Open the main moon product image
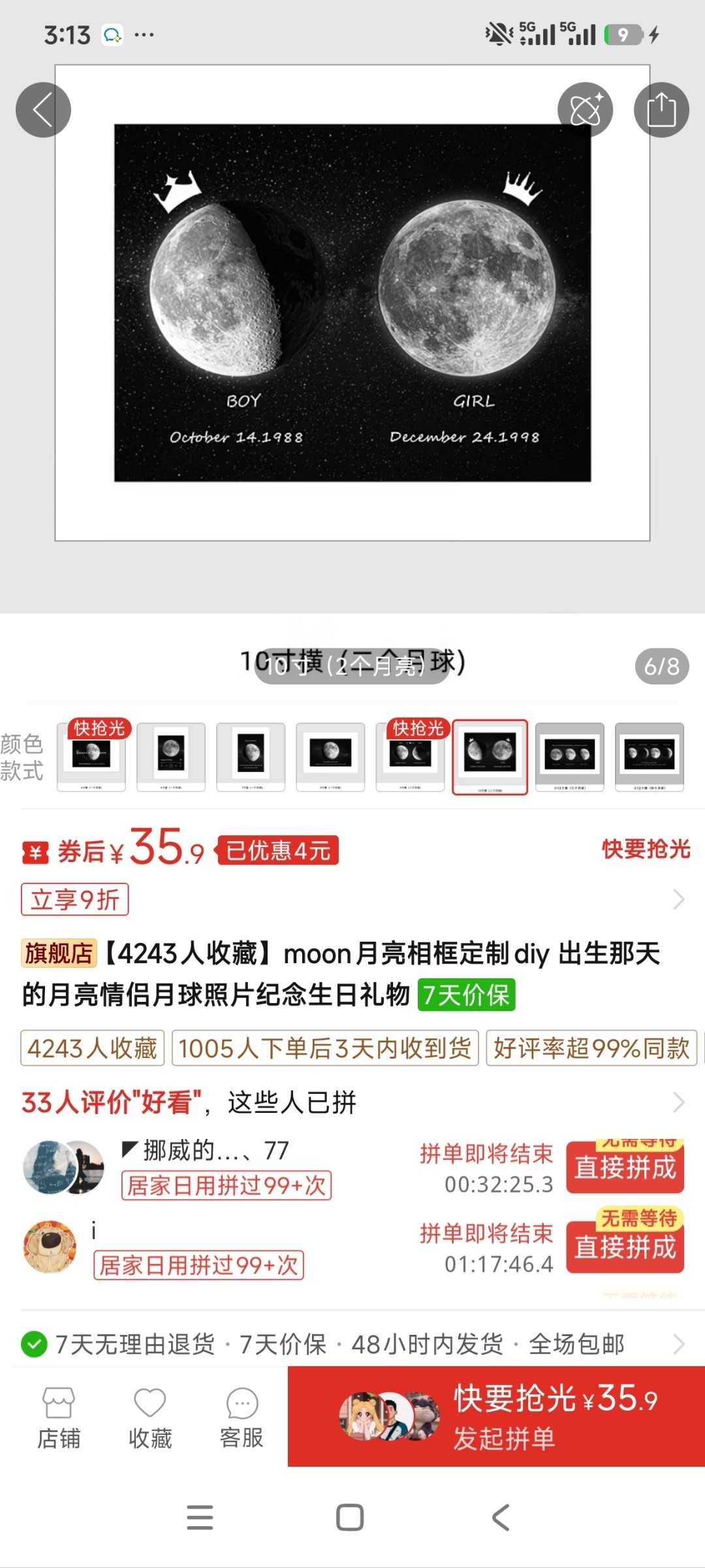This screenshot has height=1568, width=705. [x=352, y=302]
